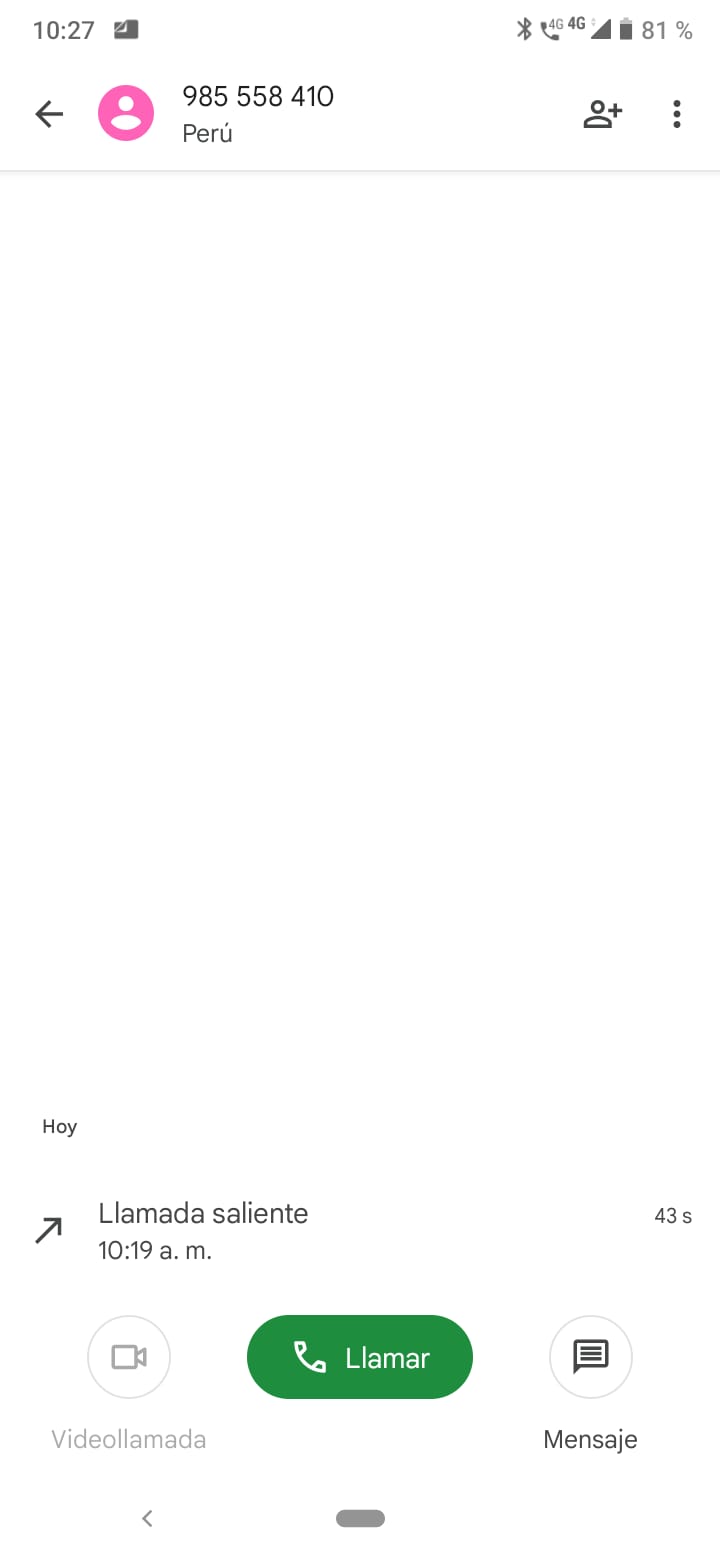Tap system back chevron in navigation bar
Screen dimensions: 720x1560
coord(147,1518)
